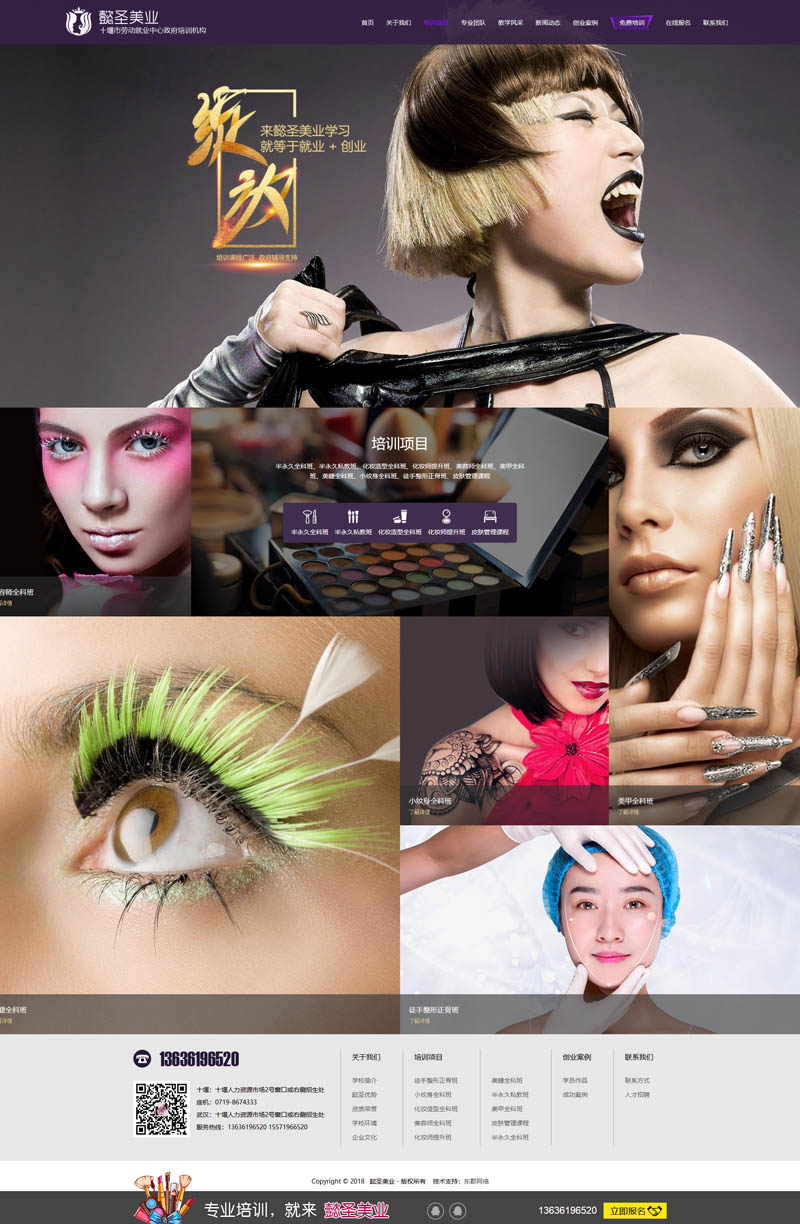The width and height of the screenshot is (800, 1224).
Task: Tap the yellow 立即报名 button
Action: coord(635,1210)
